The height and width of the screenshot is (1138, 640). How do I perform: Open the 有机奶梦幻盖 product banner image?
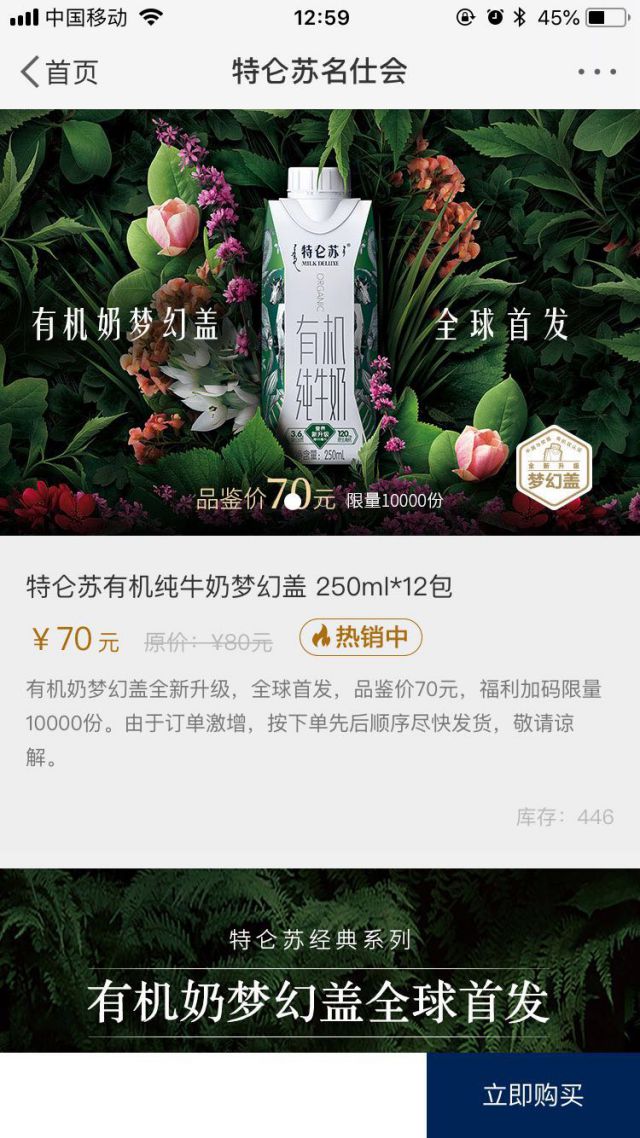click(320, 322)
